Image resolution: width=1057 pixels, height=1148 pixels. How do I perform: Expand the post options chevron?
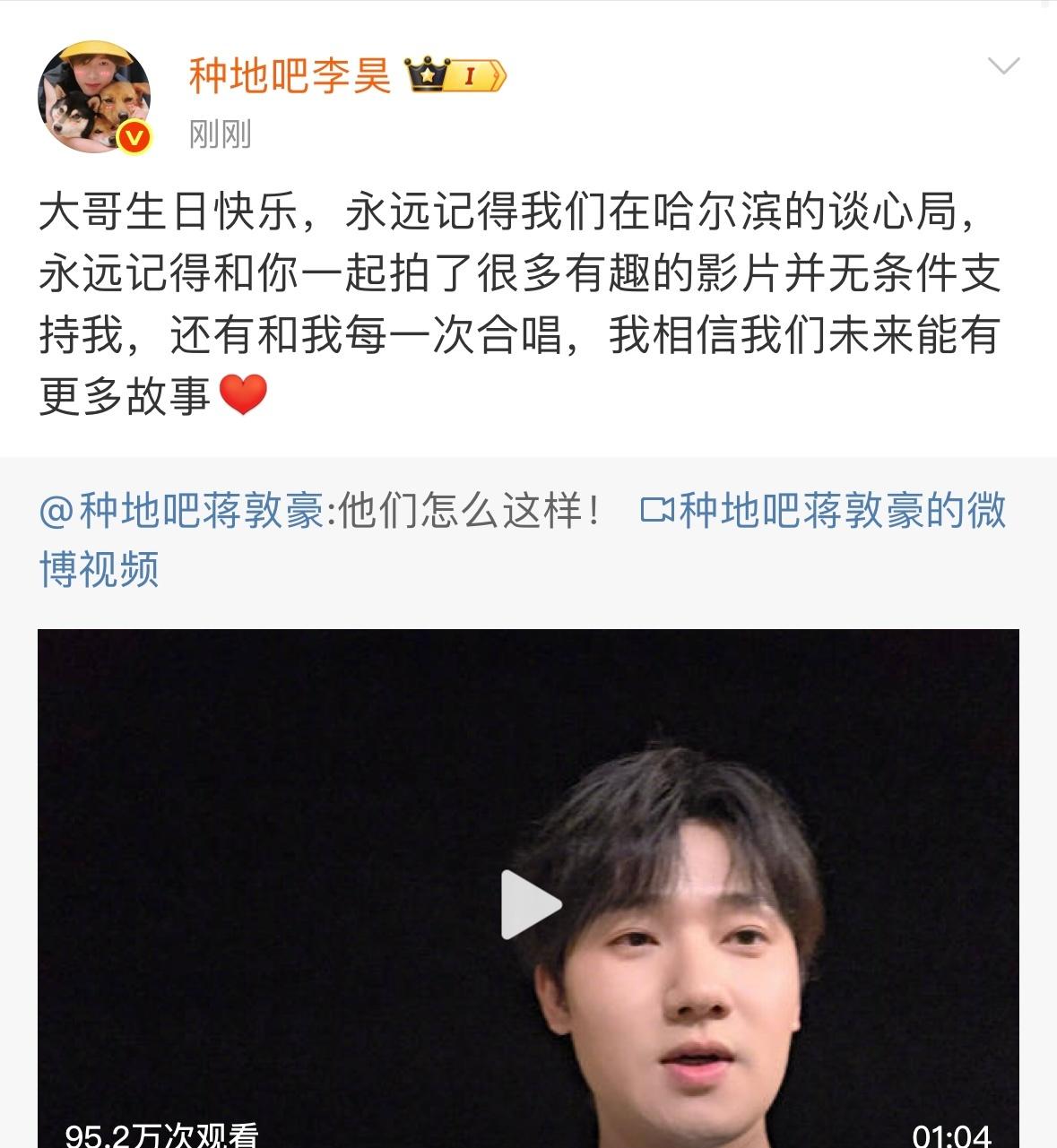(1002, 66)
